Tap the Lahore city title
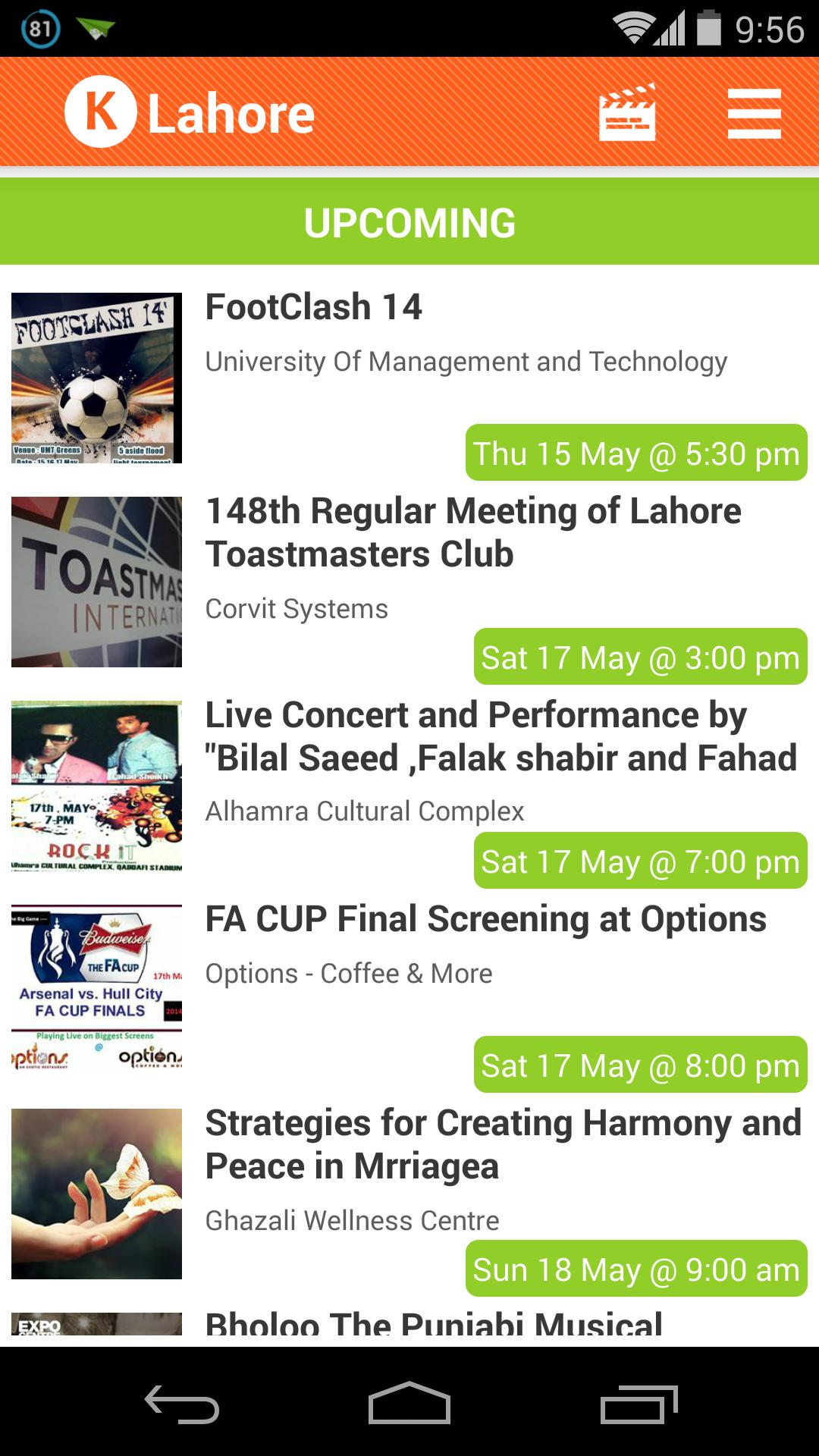 231,114
